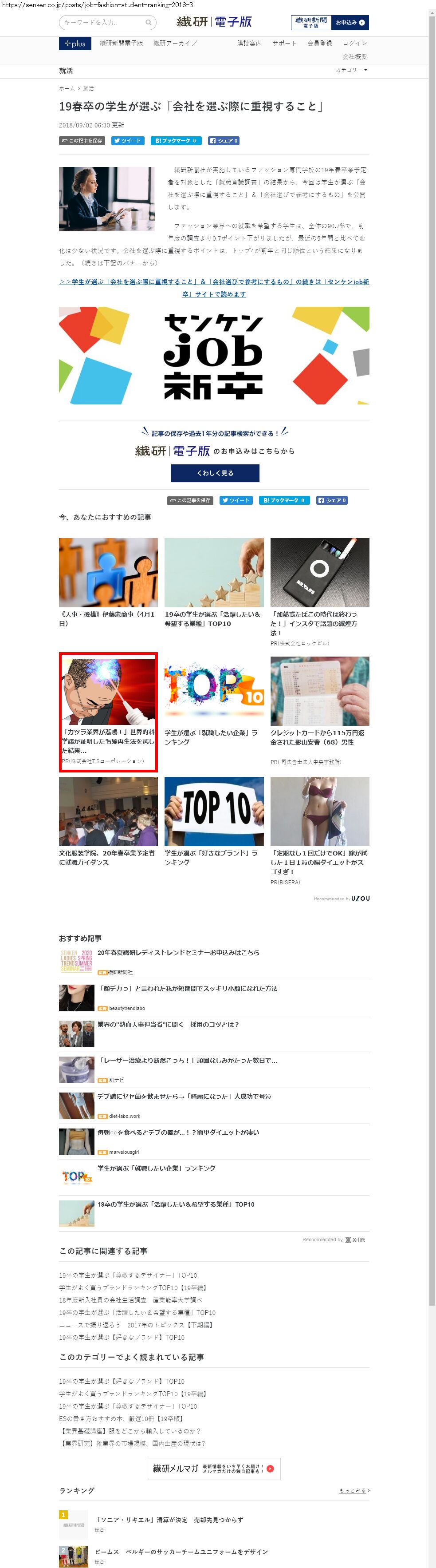The height and width of the screenshot is (1568, 436).
Task: Open the underlined センケンjob新卒 continuation link
Action: coord(214,287)
